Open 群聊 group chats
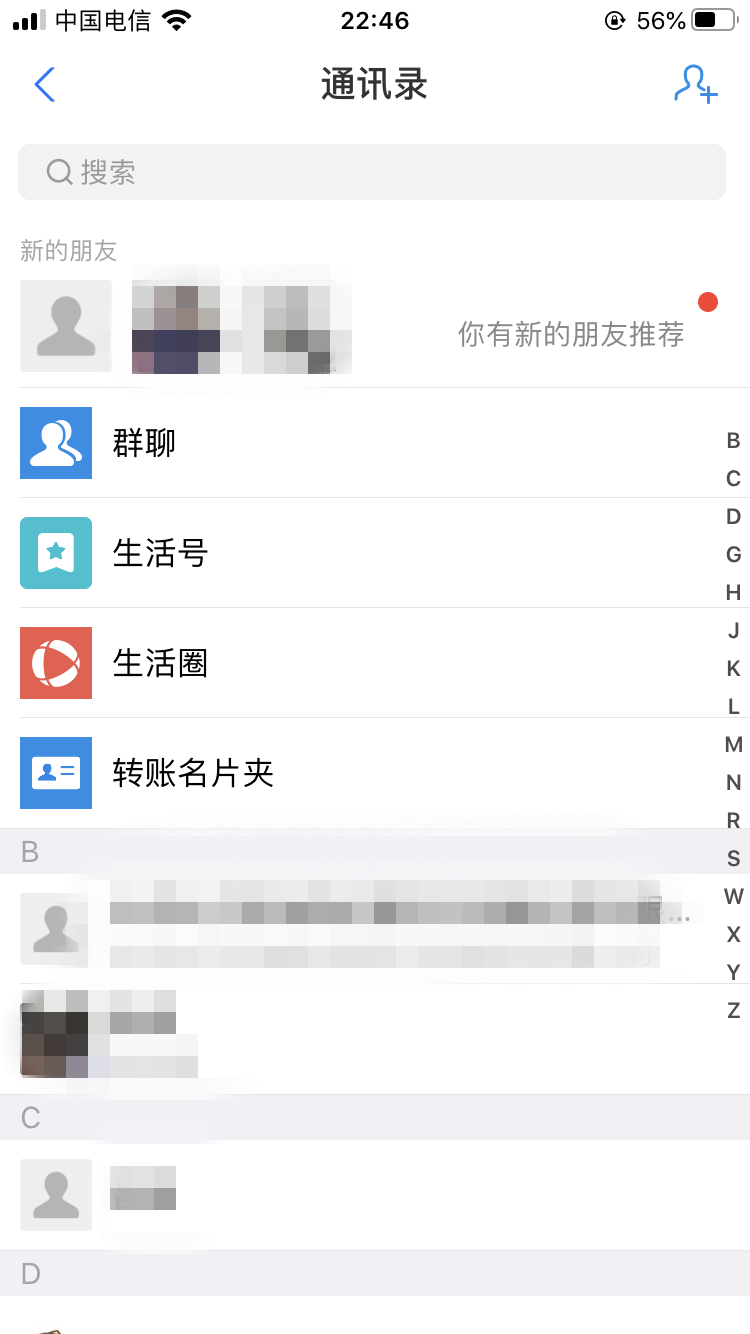750x1334 pixels. [375, 443]
